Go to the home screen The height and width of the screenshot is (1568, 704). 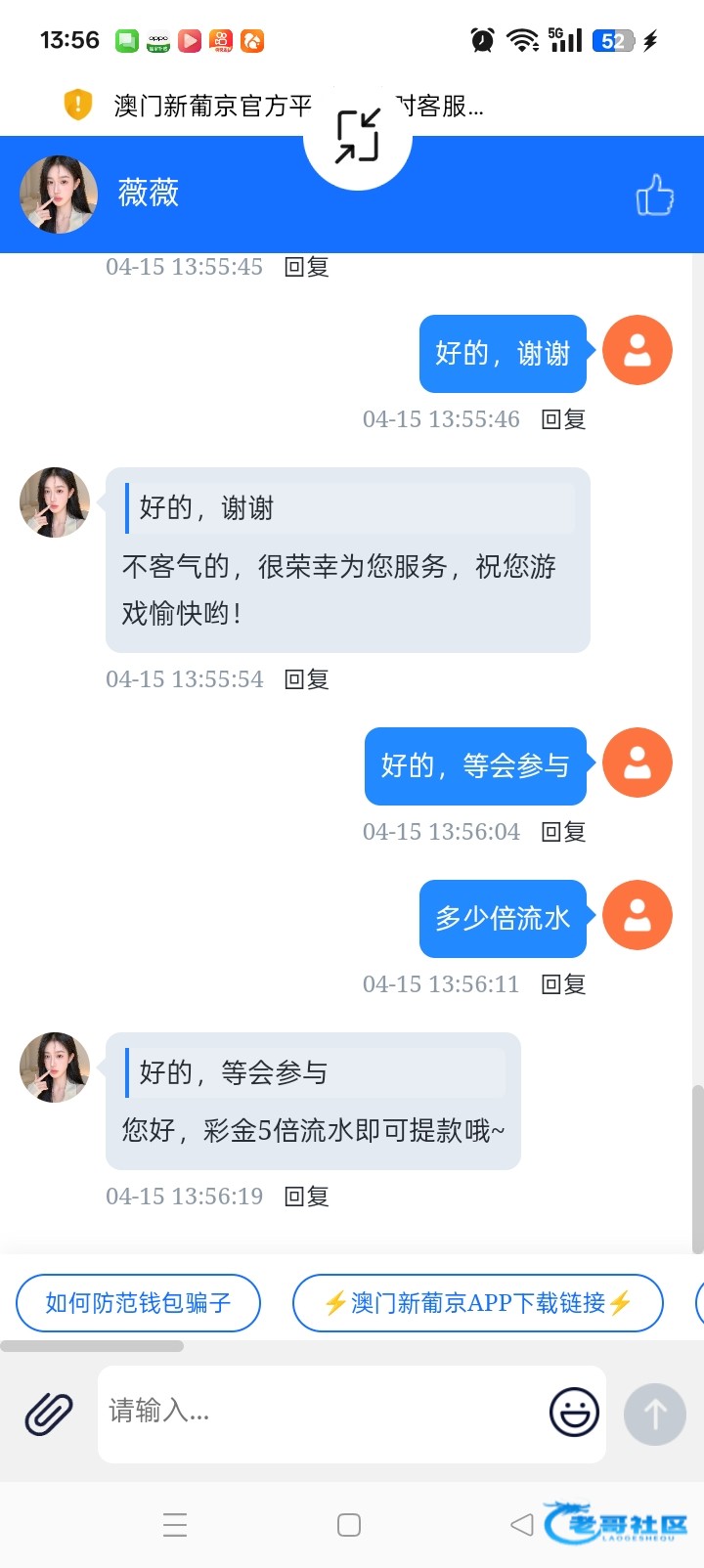pyautogui.click(x=349, y=1525)
